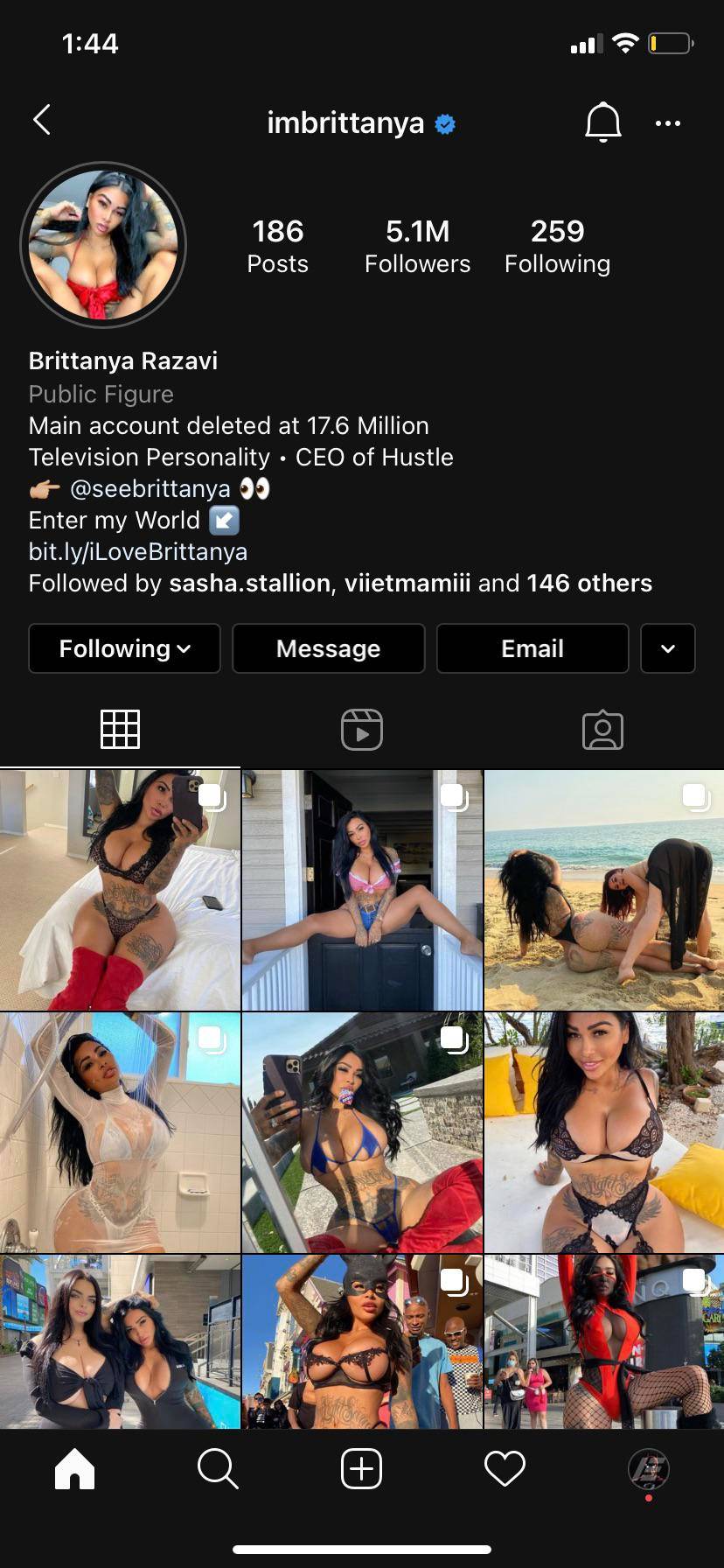Open the Following dropdown button
The width and height of the screenshot is (724, 1568).
(123, 648)
